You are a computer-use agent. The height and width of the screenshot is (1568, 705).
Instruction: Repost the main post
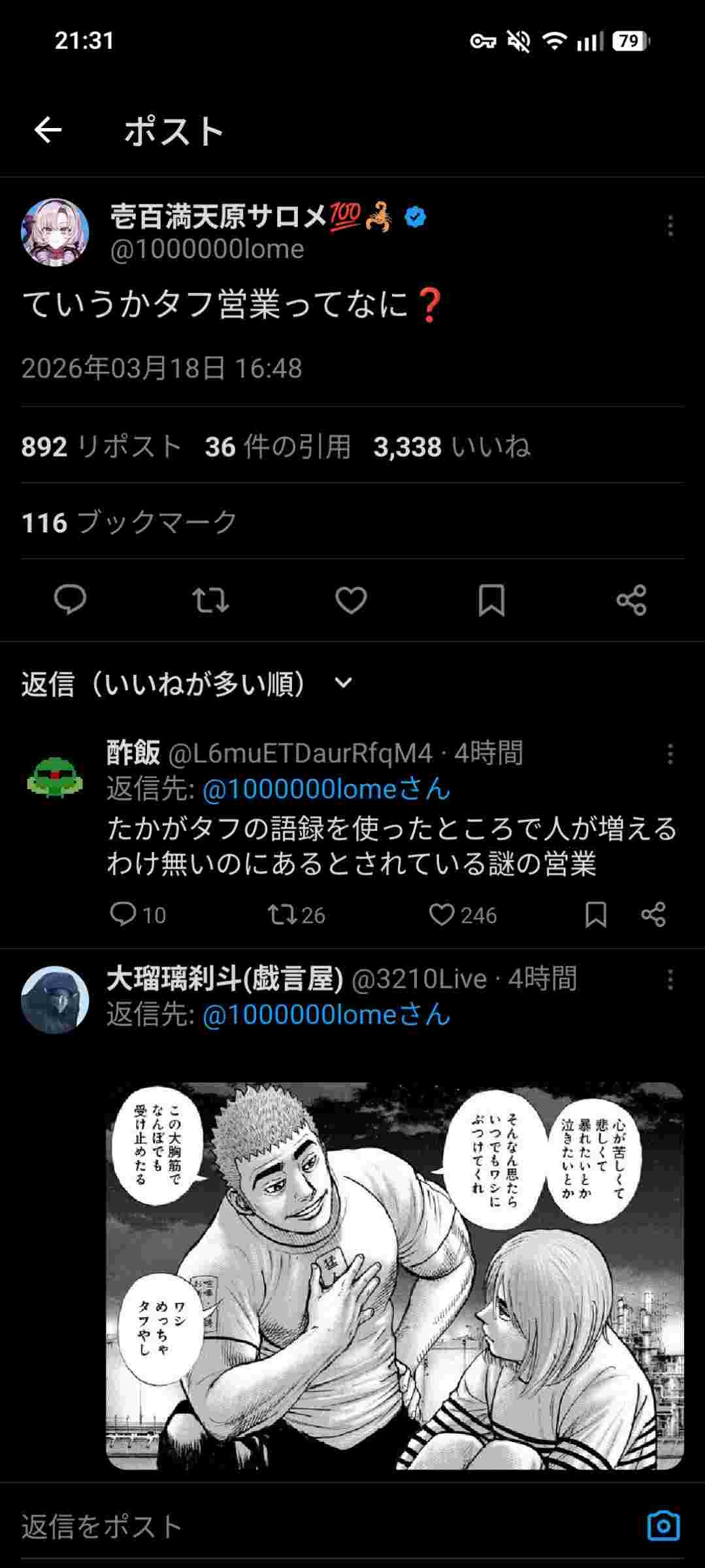(210, 600)
